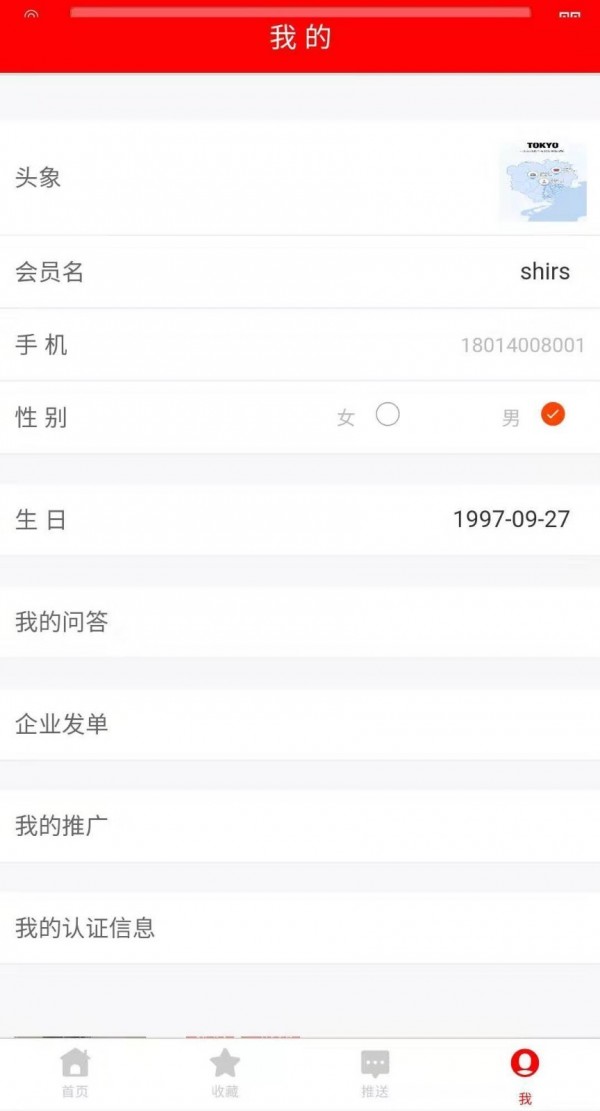Select 男 as gender
Image resolution: width=600 pixels, height=1111 pixels.
(552, 414)
